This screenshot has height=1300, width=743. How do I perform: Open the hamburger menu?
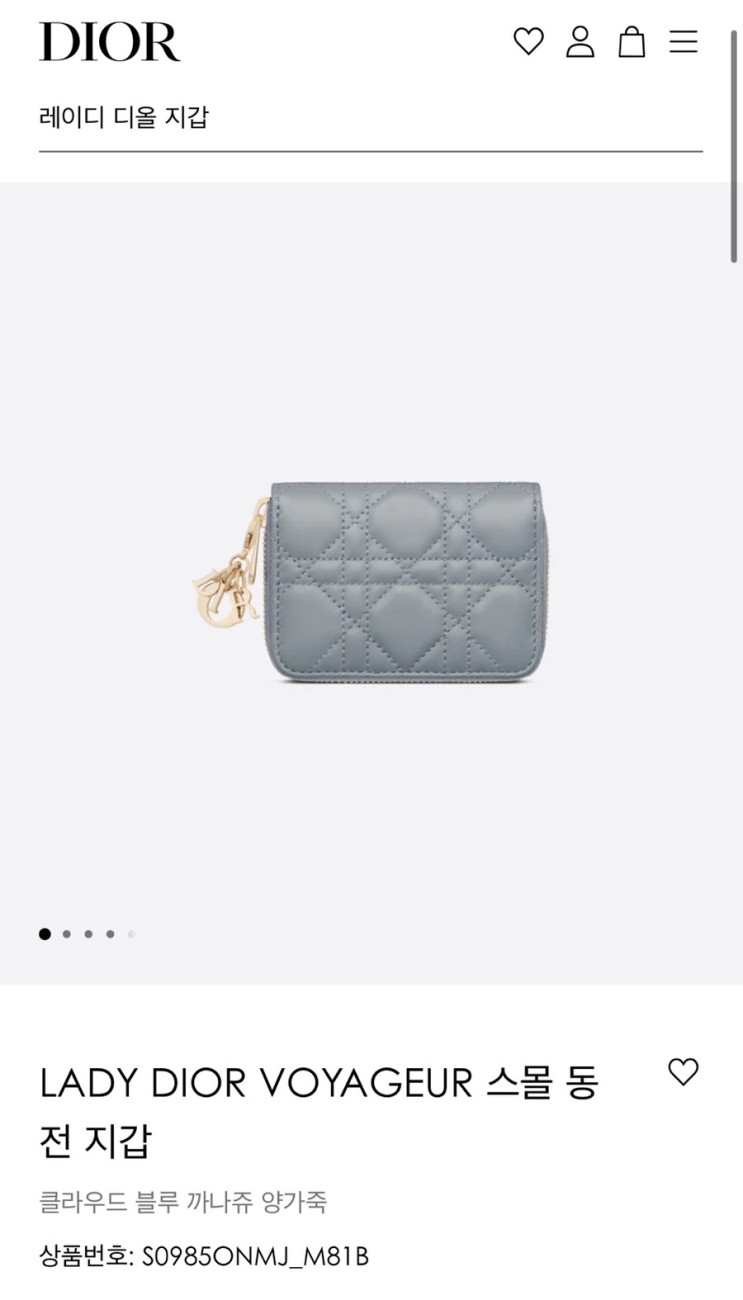[x=683, y=42]
